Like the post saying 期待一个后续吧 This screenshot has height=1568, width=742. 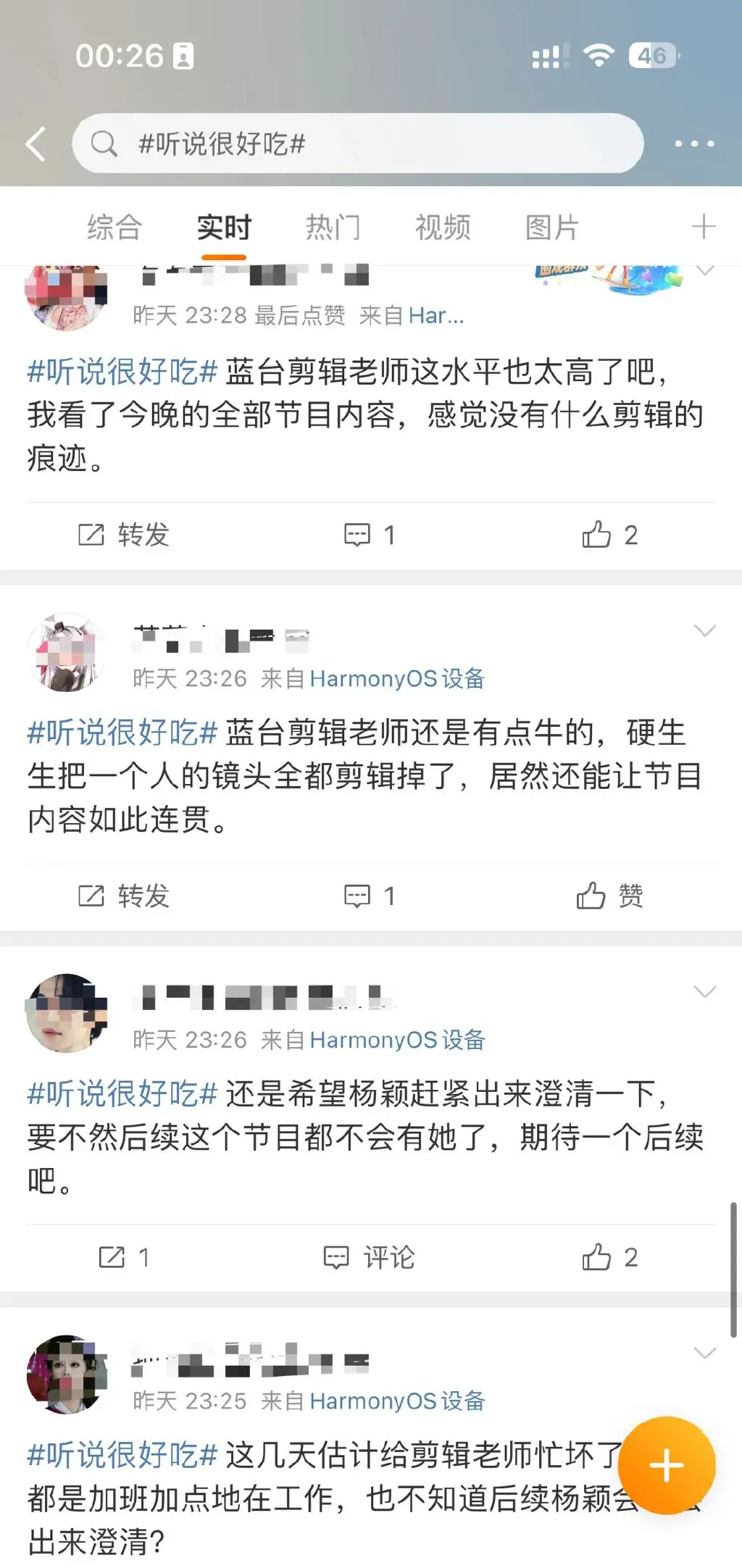pos(609,1257)
